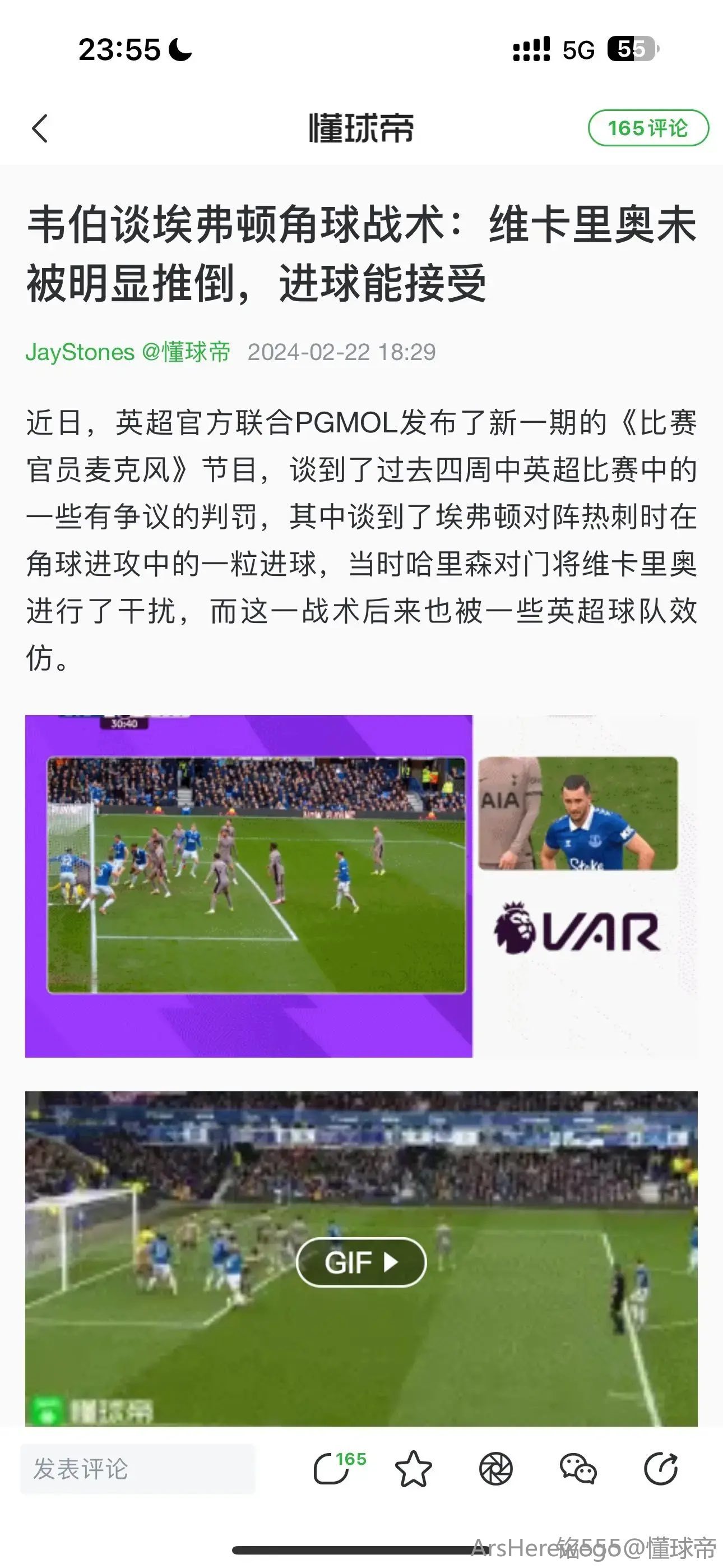Favorite this article with the star
723x1568 pixels.
(x=413, y=1469)
